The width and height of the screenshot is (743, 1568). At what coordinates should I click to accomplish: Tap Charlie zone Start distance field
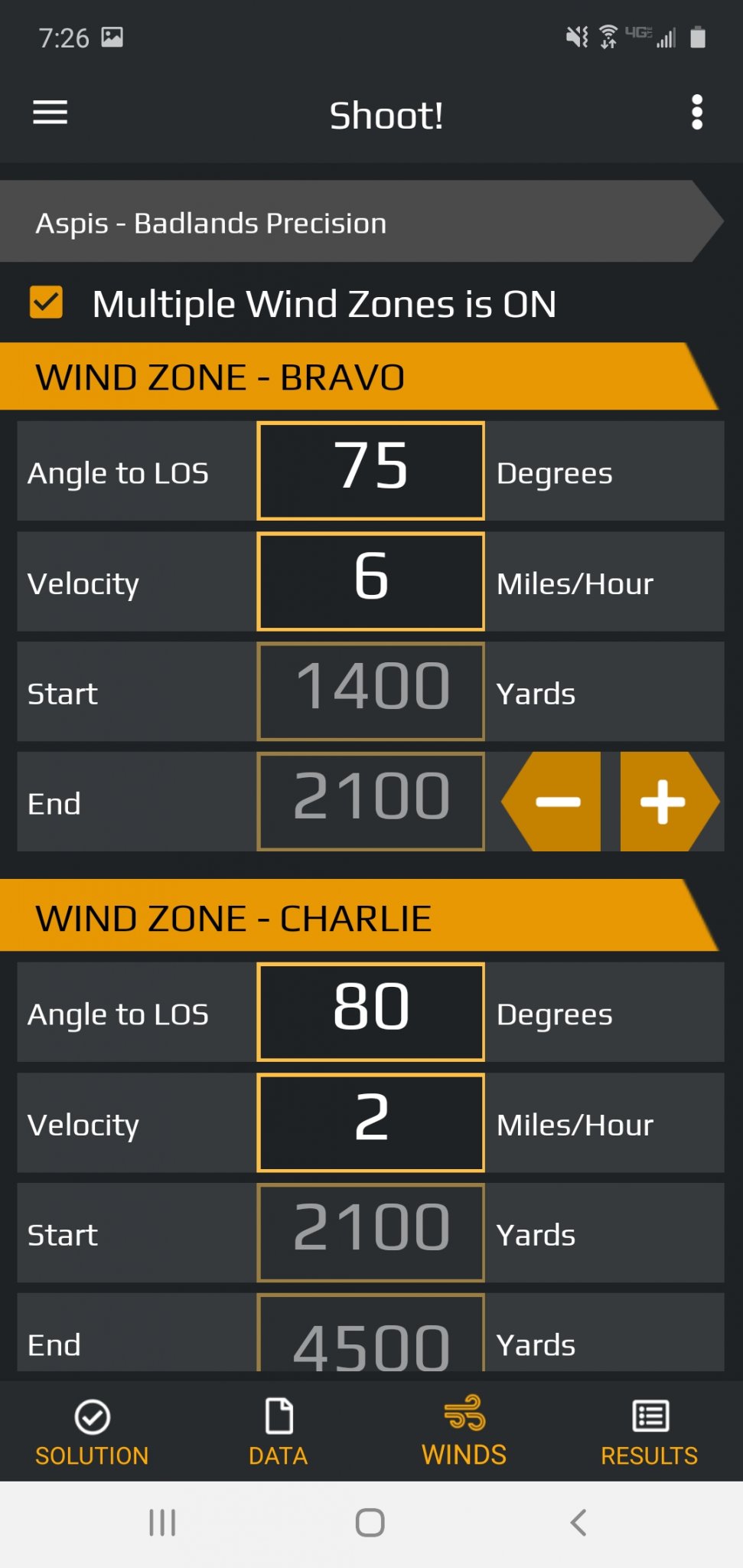[x=371, y=1232]
